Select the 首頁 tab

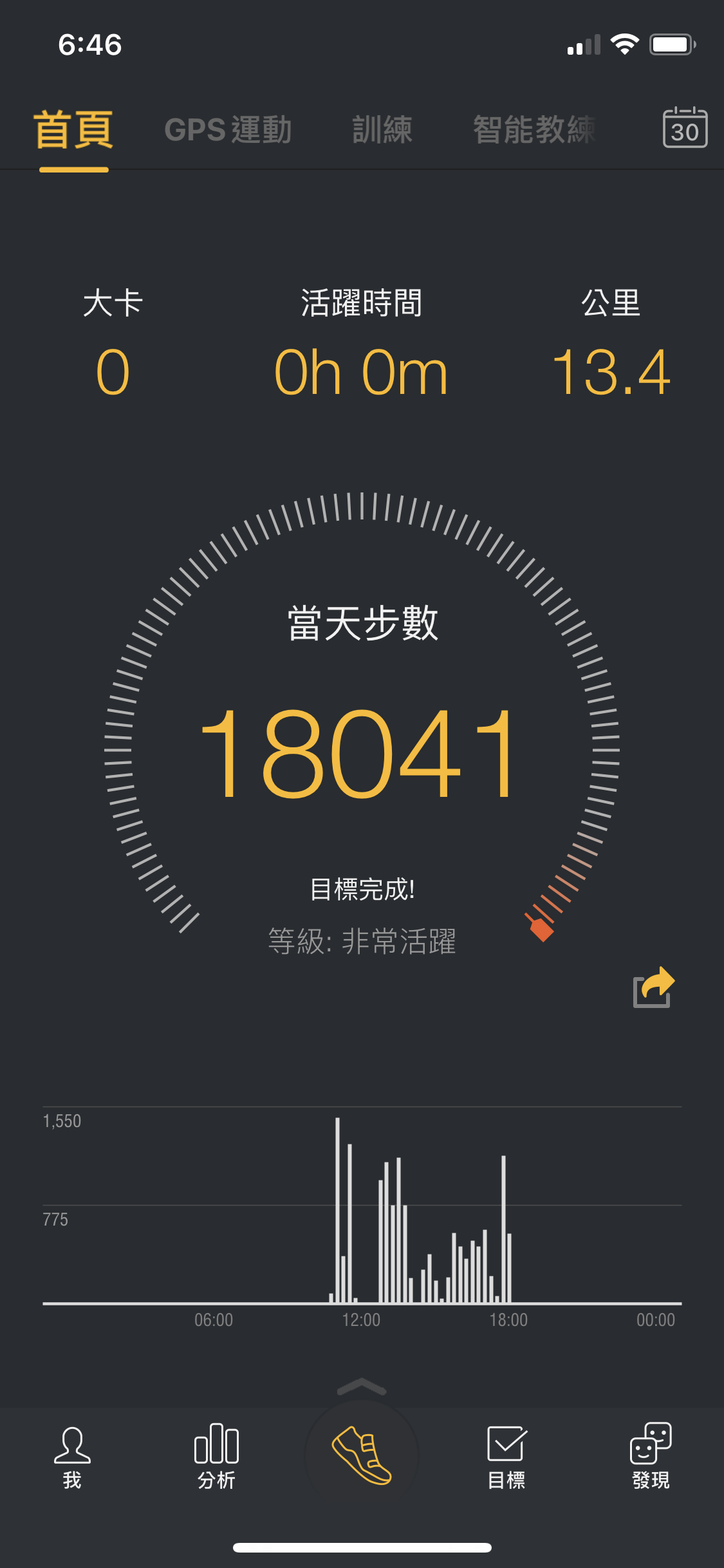point(73,129)
